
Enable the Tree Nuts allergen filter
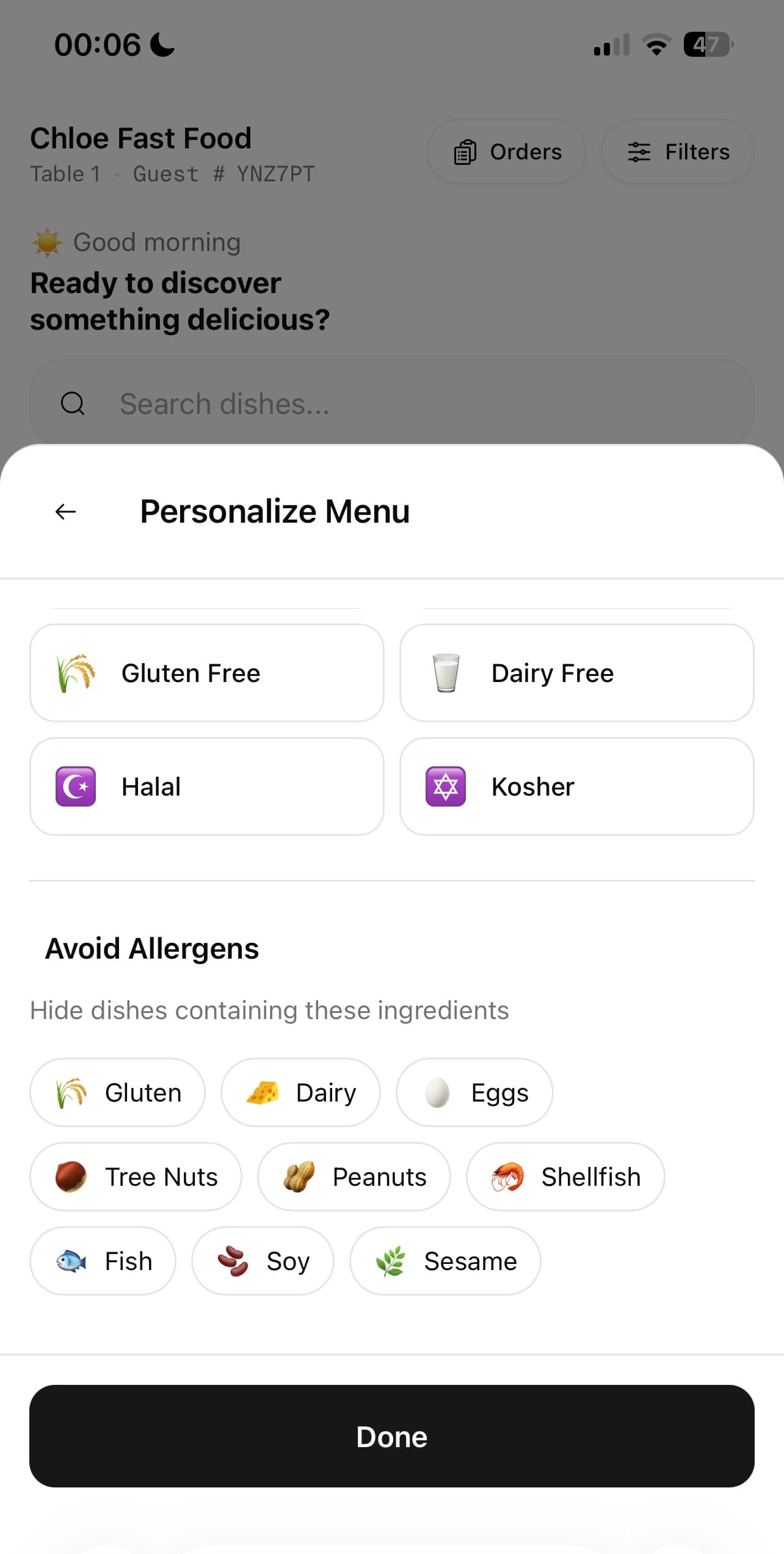[x=135, y=1176]
